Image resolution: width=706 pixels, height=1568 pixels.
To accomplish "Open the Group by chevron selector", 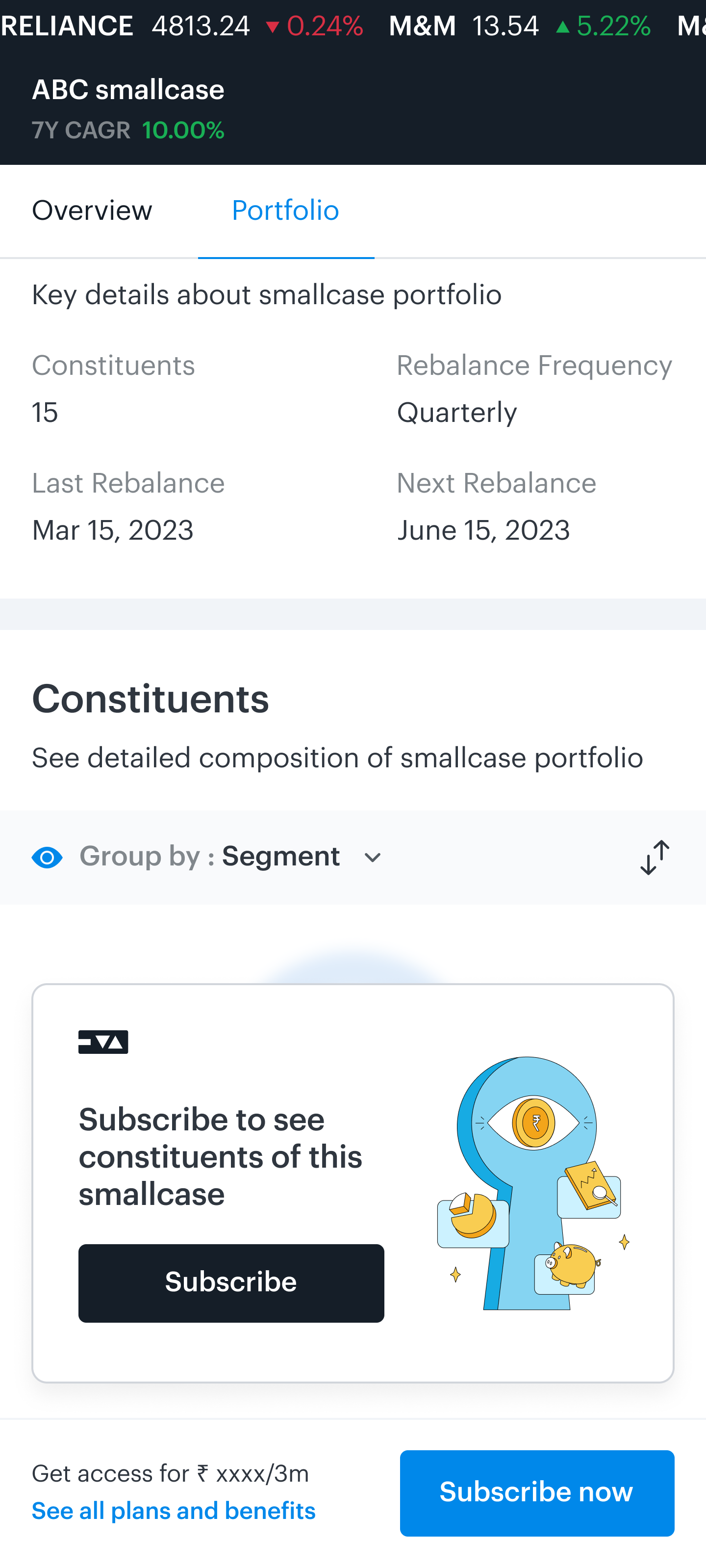I will click(372, 857).
